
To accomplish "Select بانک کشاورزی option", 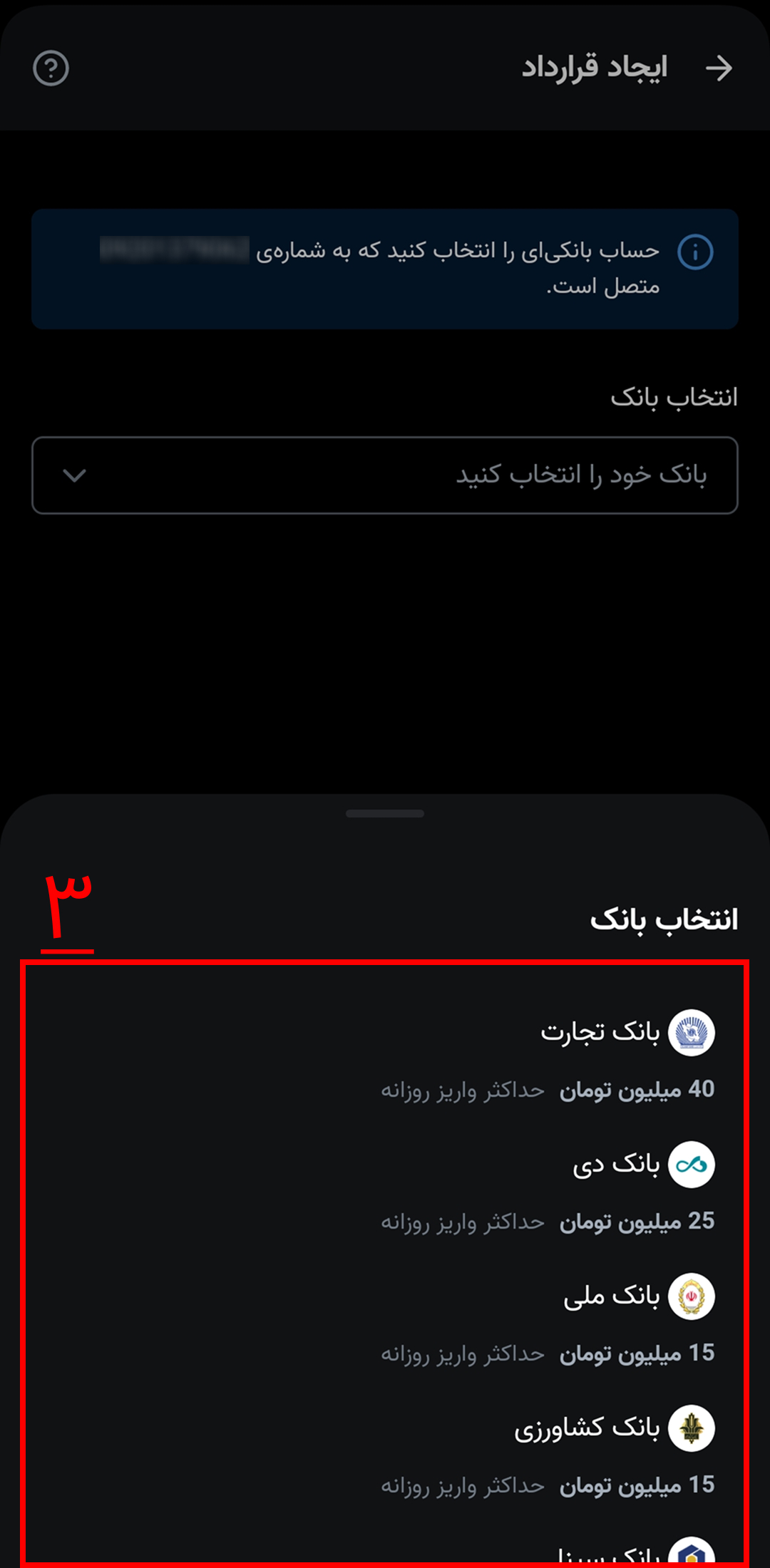I will 587,1428.
